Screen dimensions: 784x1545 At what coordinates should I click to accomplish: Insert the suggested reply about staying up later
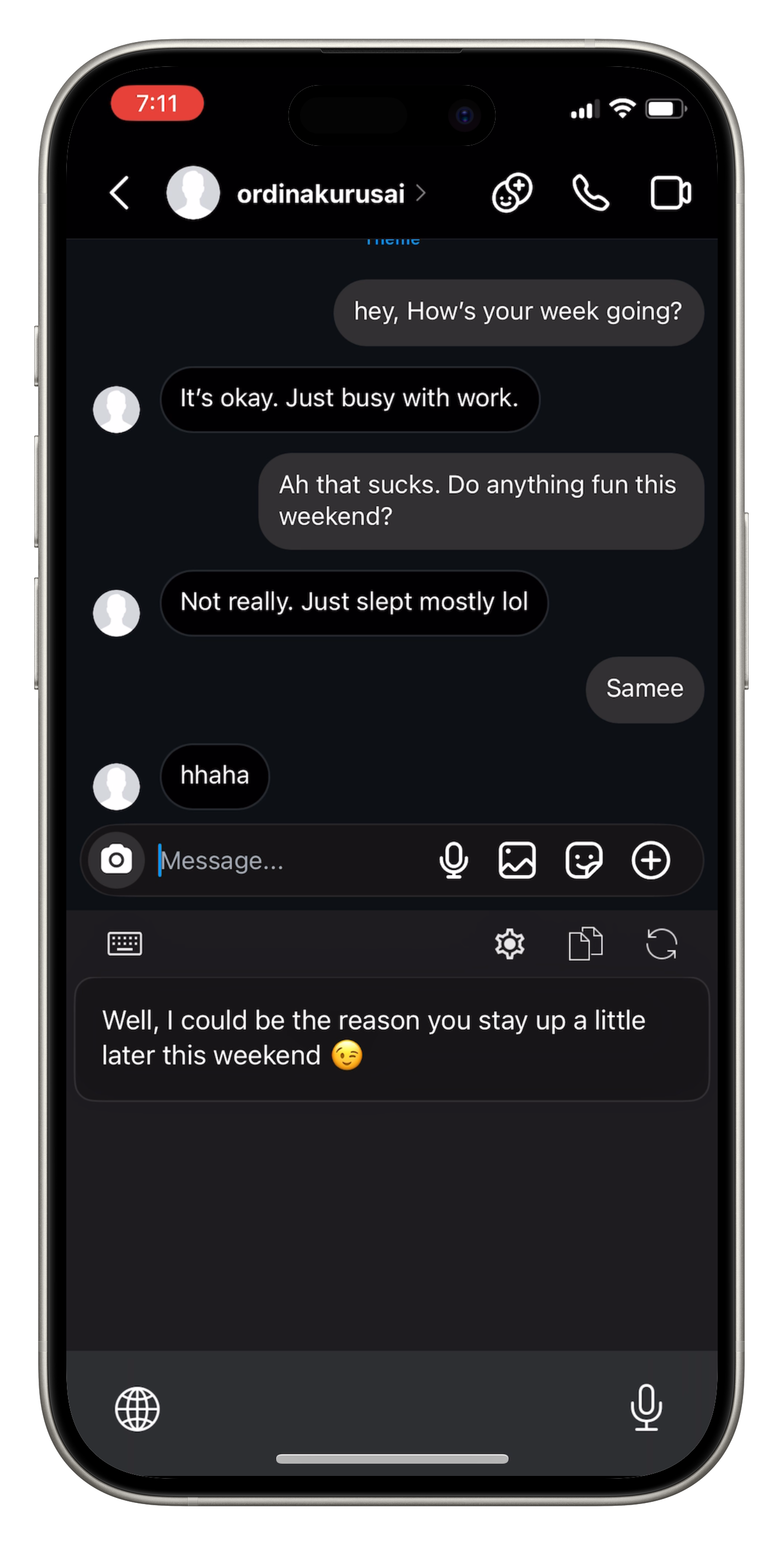click(x=391, y=1038)
